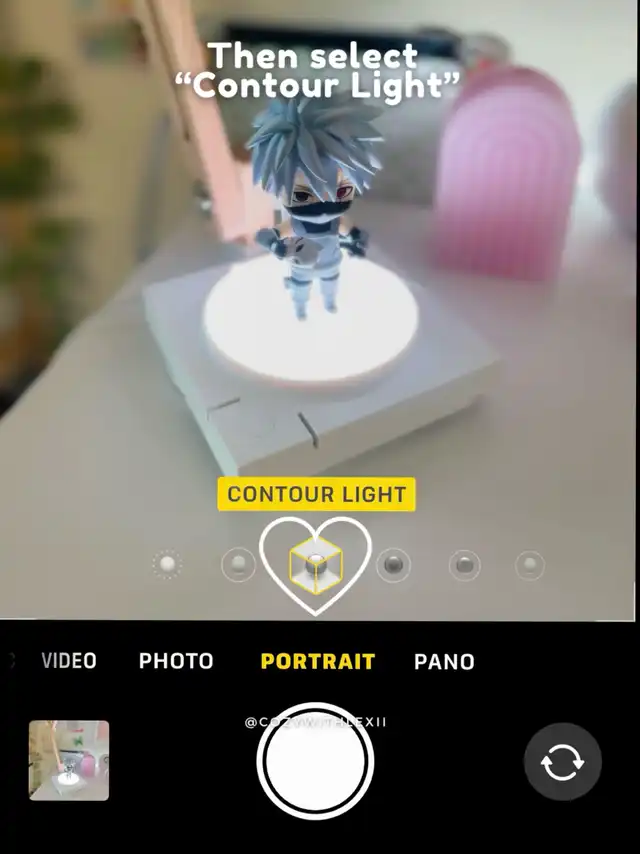The width and height of the screenshot is (640, 854).
Task: Open the last photo thumbnail
Action: point(69,760)
